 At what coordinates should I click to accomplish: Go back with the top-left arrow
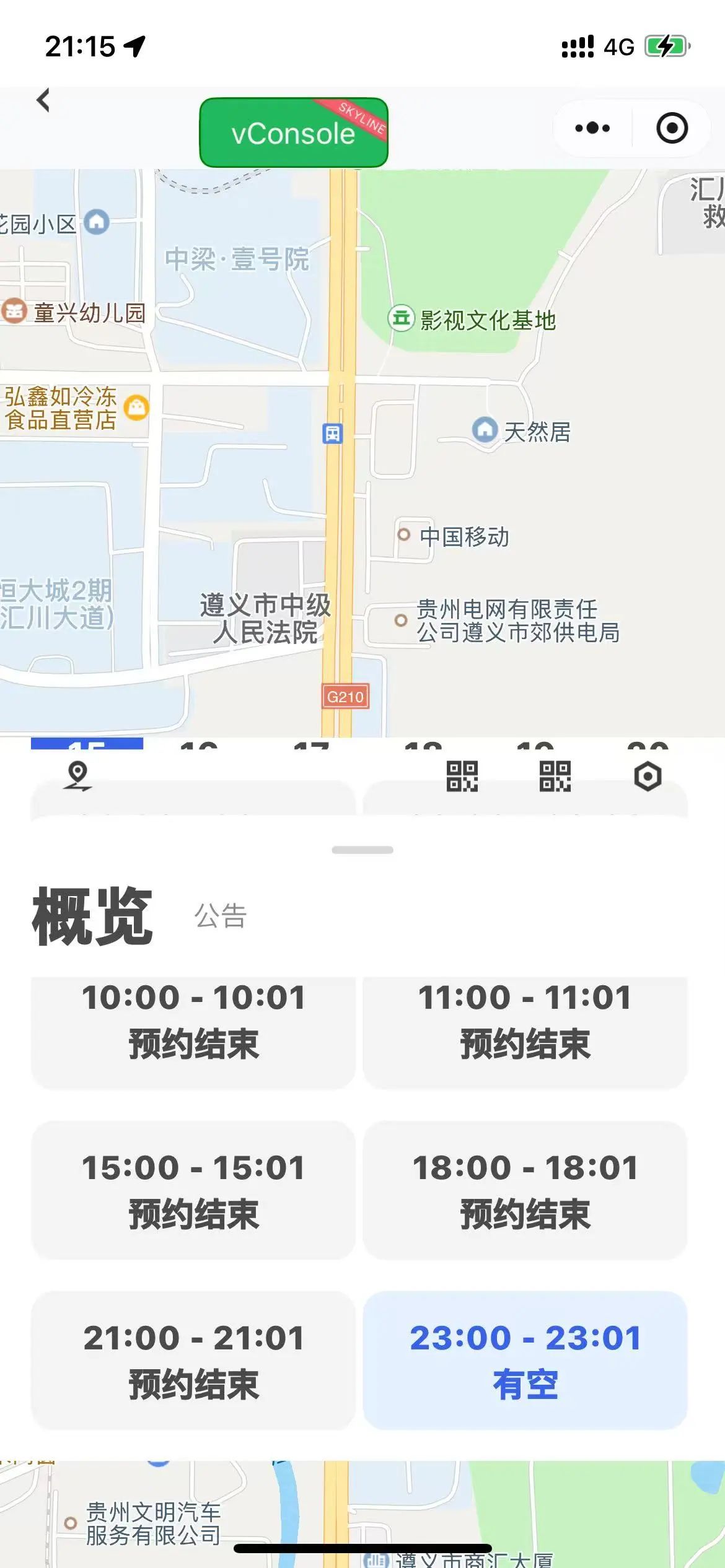(x=43, y=100)
